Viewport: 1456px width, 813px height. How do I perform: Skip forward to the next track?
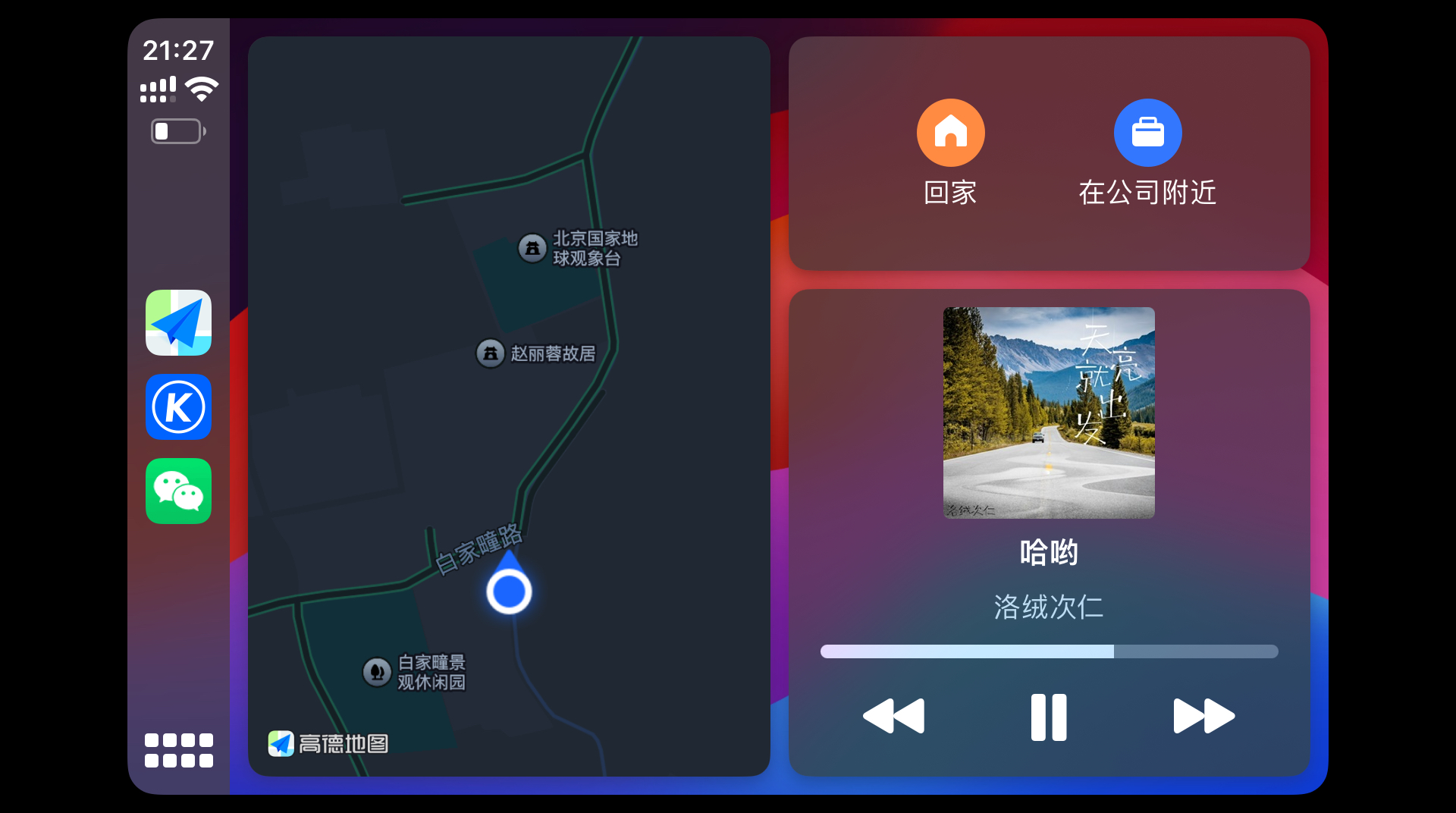(x=1203, y=716)
